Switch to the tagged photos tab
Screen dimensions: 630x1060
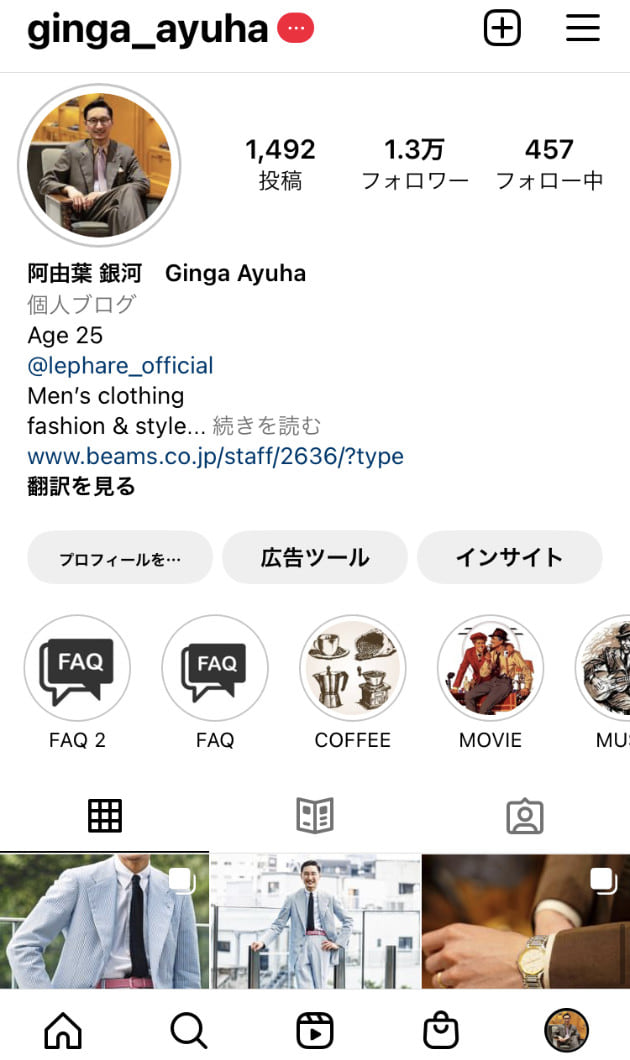(524, 816)
